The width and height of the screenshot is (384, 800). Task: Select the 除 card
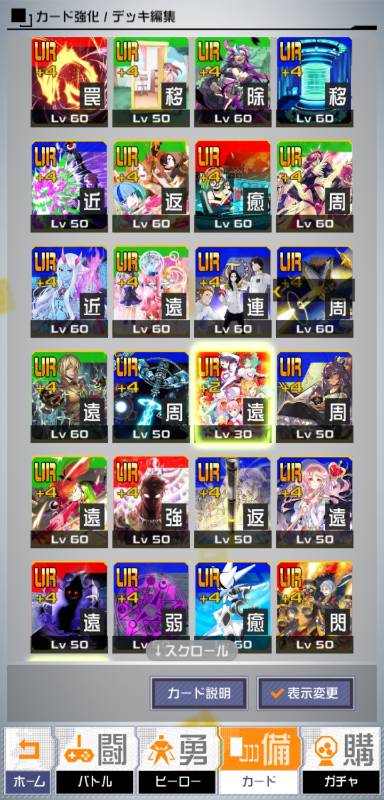click(233, 82)
